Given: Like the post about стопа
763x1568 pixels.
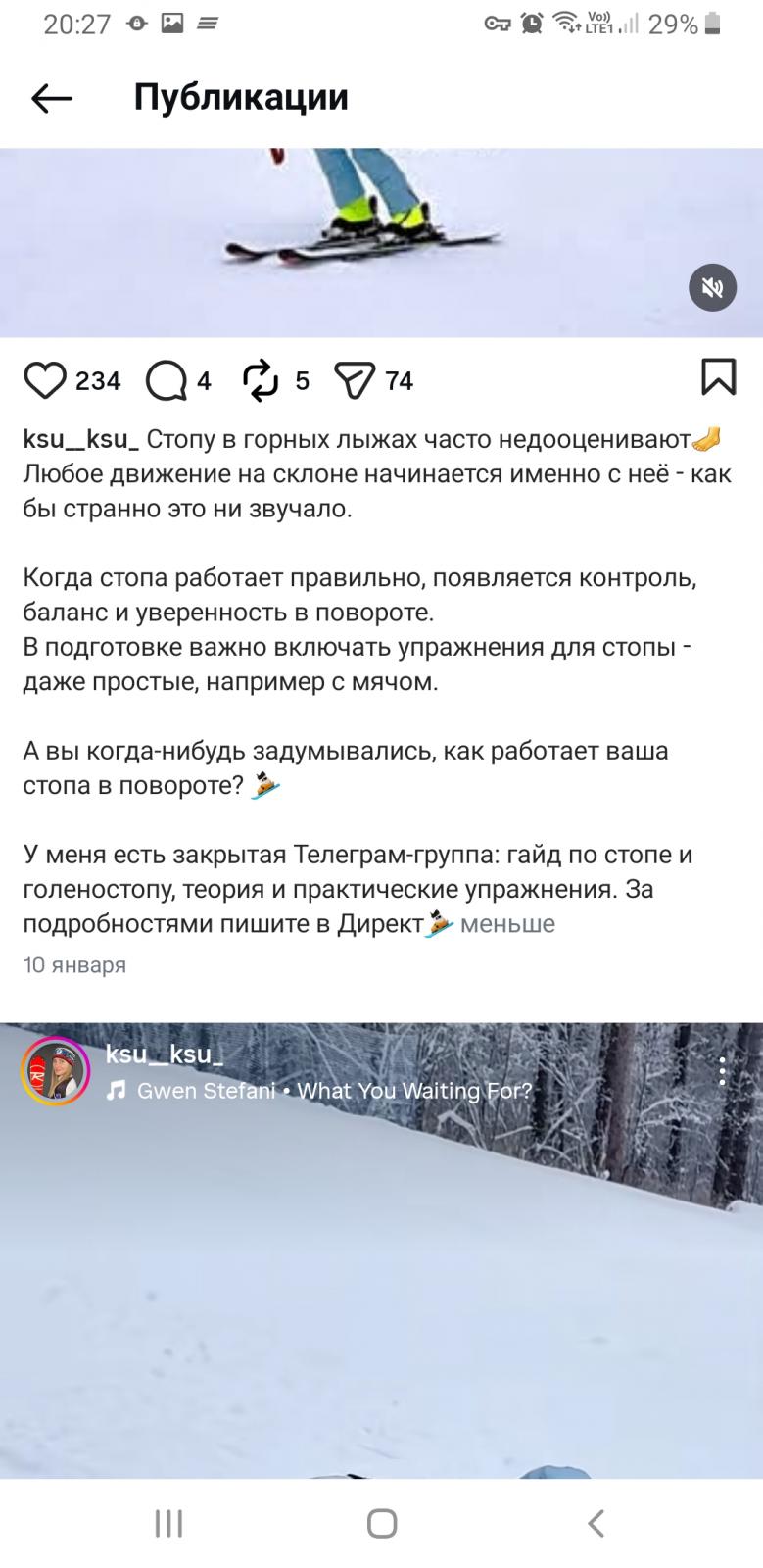Looking at the screenshot, I should pos(45,380).
